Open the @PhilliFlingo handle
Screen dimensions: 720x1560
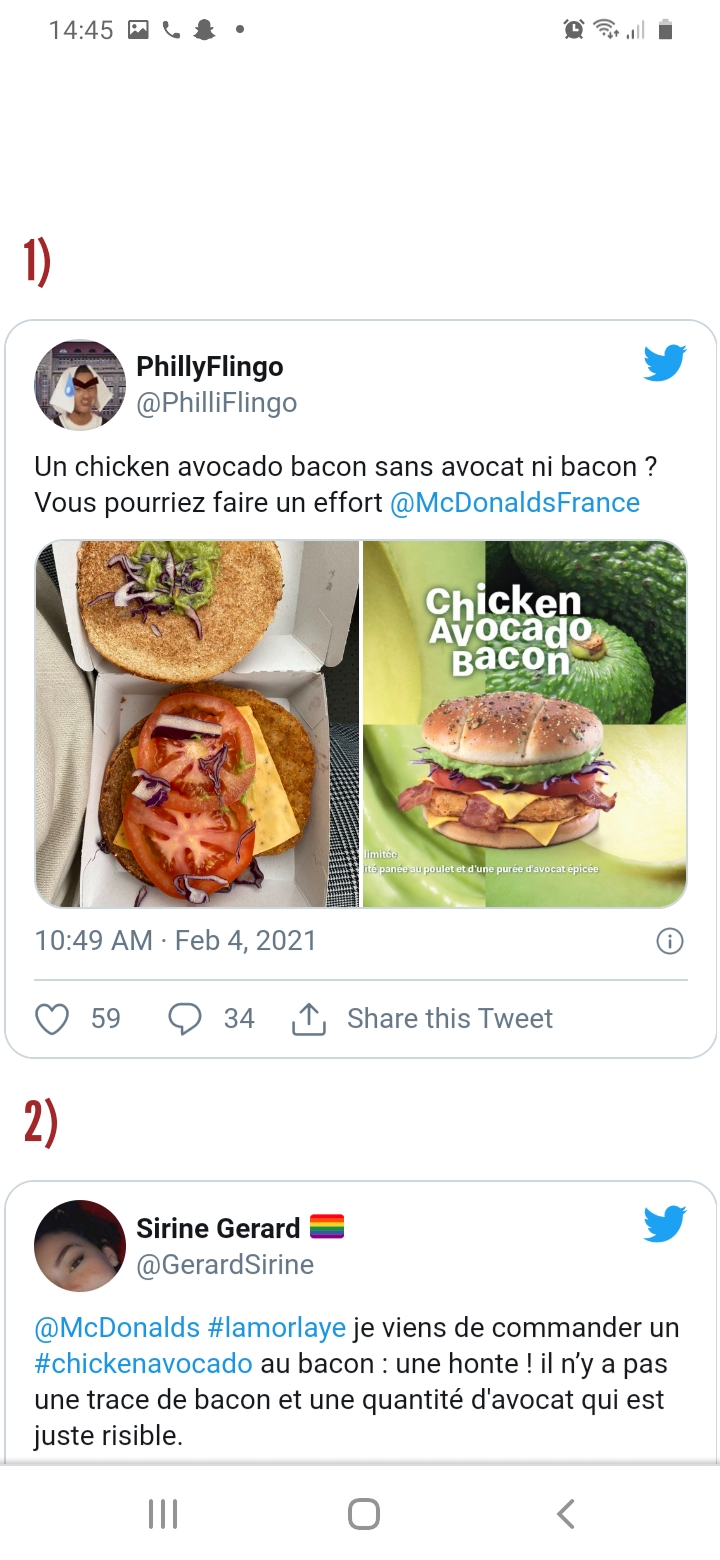click(x=216, y=403)
